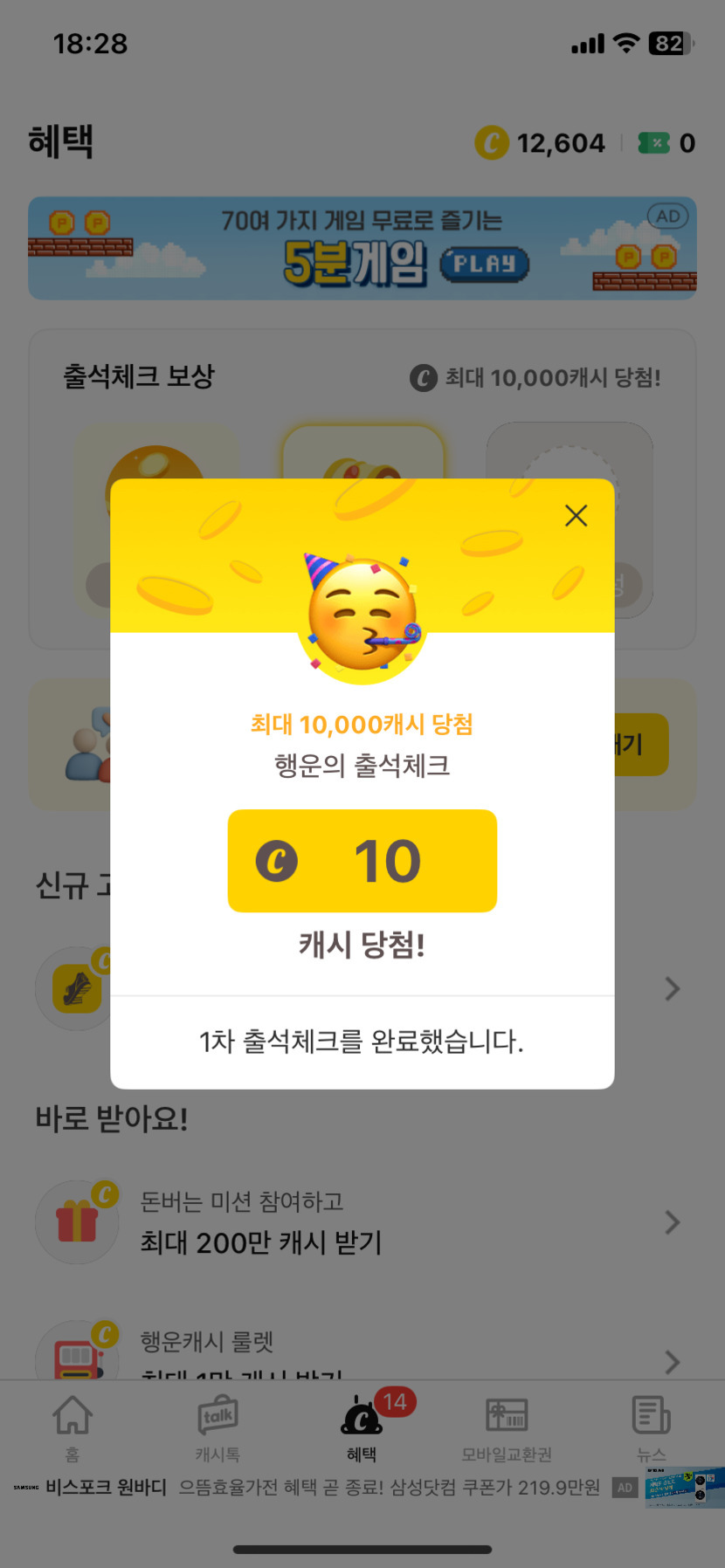The height and width of the screenshot is (1568, 725).
Task: Select the 혜택 tab
Action: point(362,1427)
